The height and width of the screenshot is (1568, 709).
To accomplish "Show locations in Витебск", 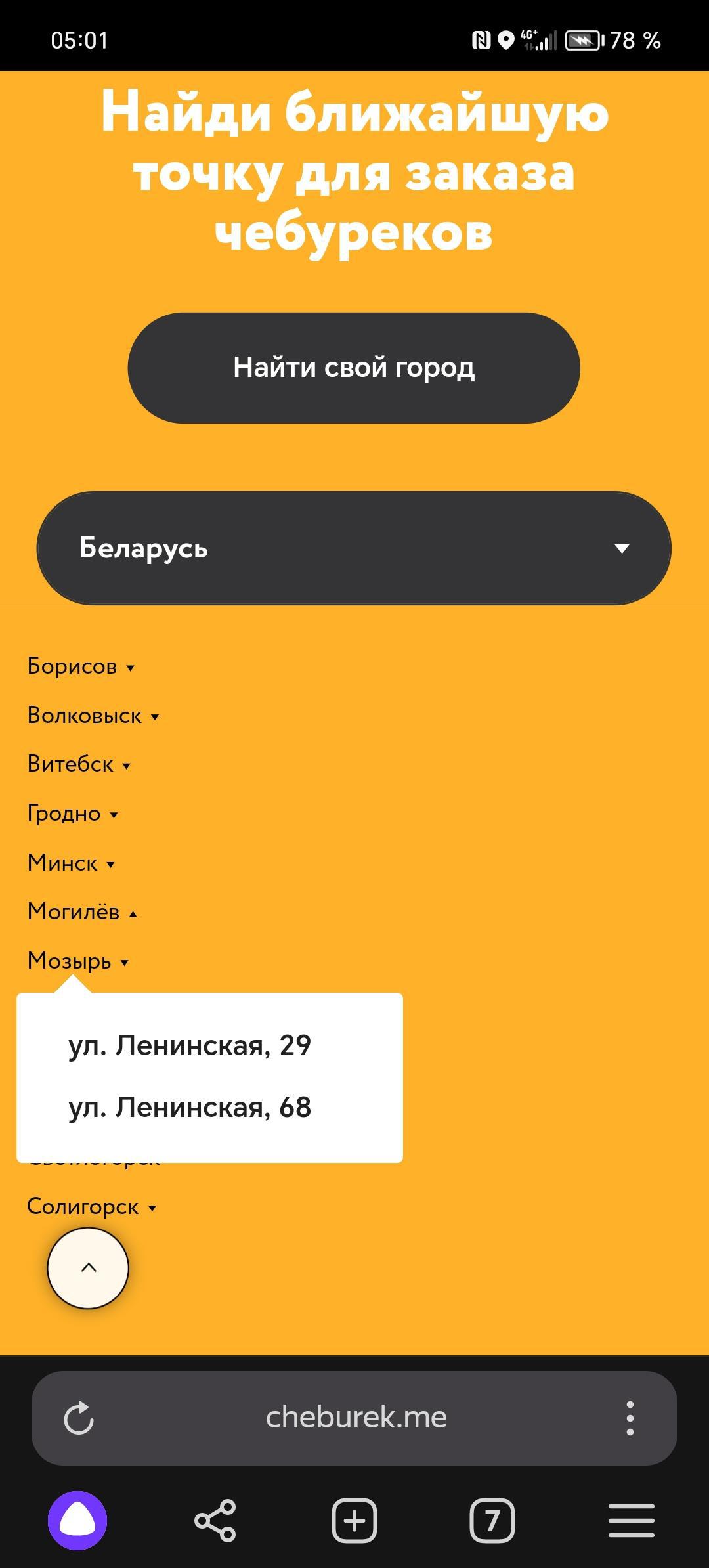I will coord(79,764).
